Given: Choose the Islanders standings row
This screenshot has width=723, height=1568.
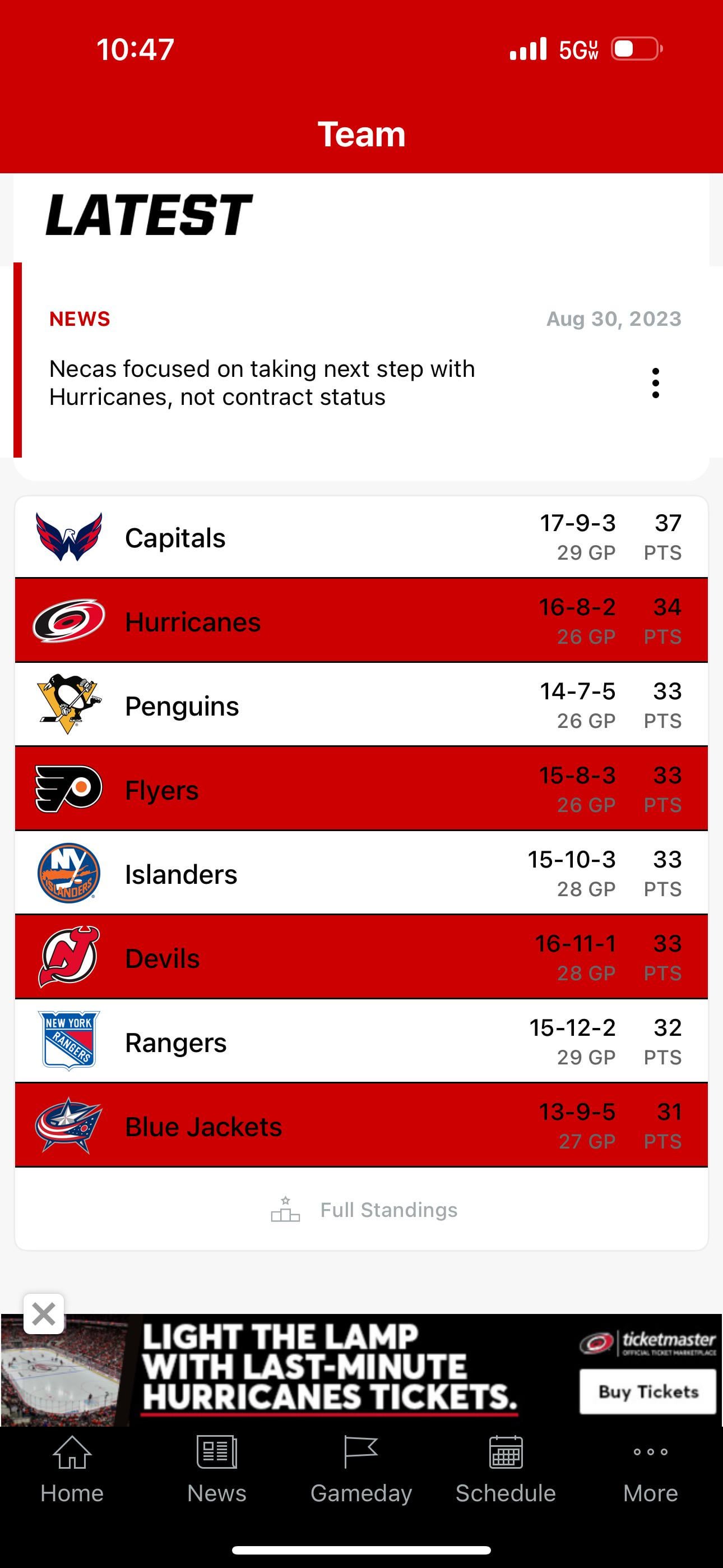Looking at the screenshot, I should [361, 874].
